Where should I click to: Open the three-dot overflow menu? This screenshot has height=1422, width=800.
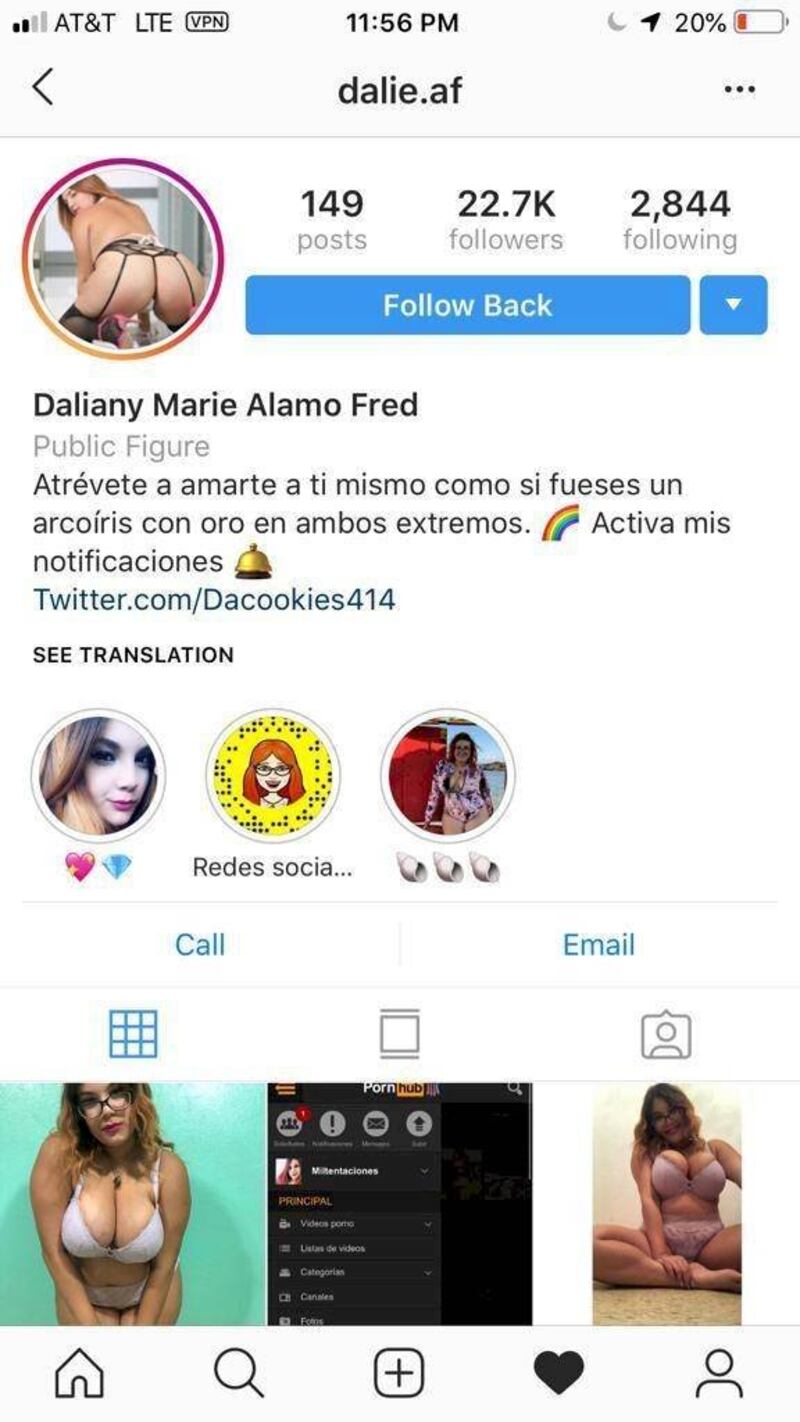739,90
